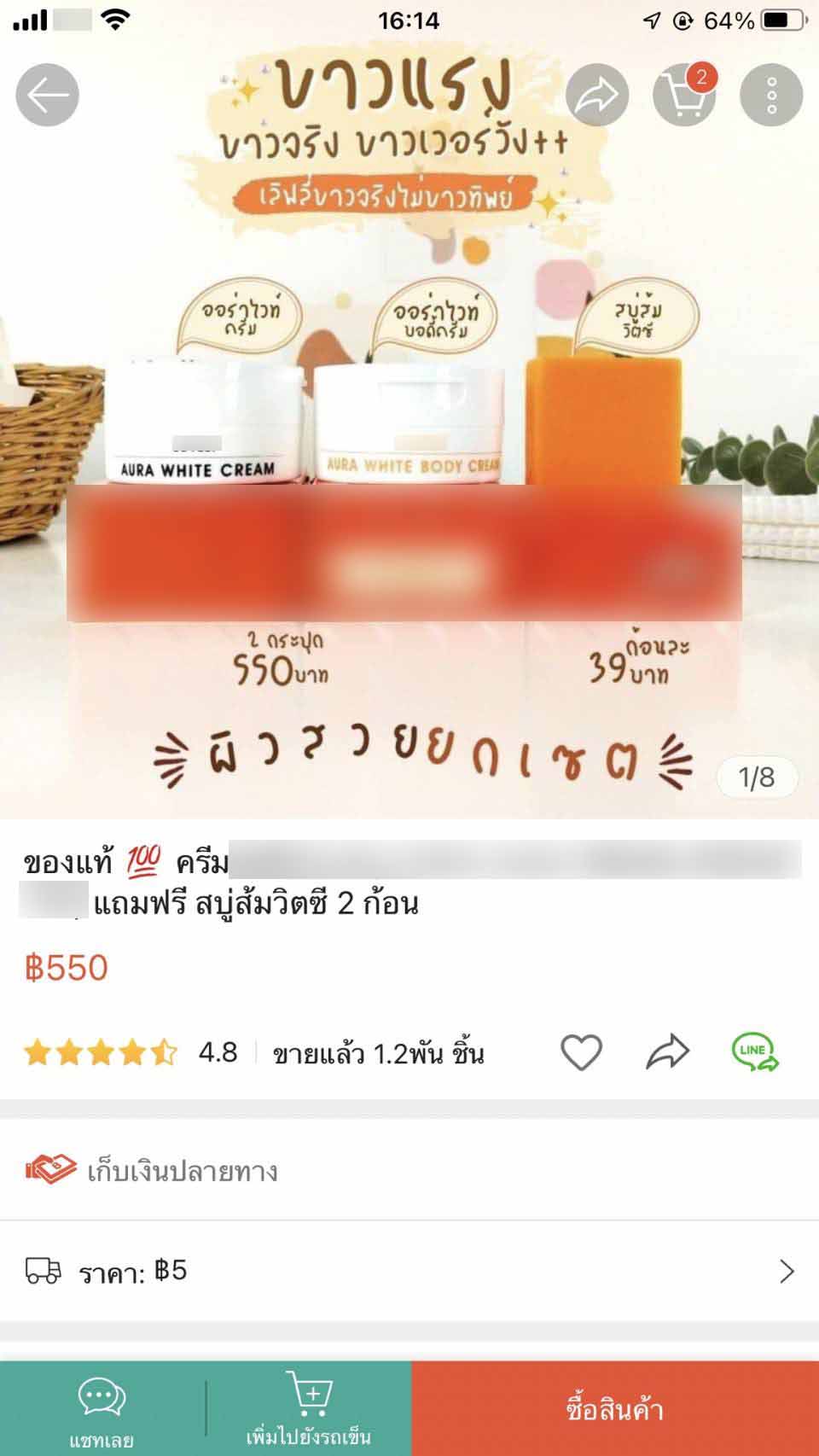Viewport: 819px width, 1456px height.
Task: Start a chat with แชทเลย
Action: coord(102,1409)
